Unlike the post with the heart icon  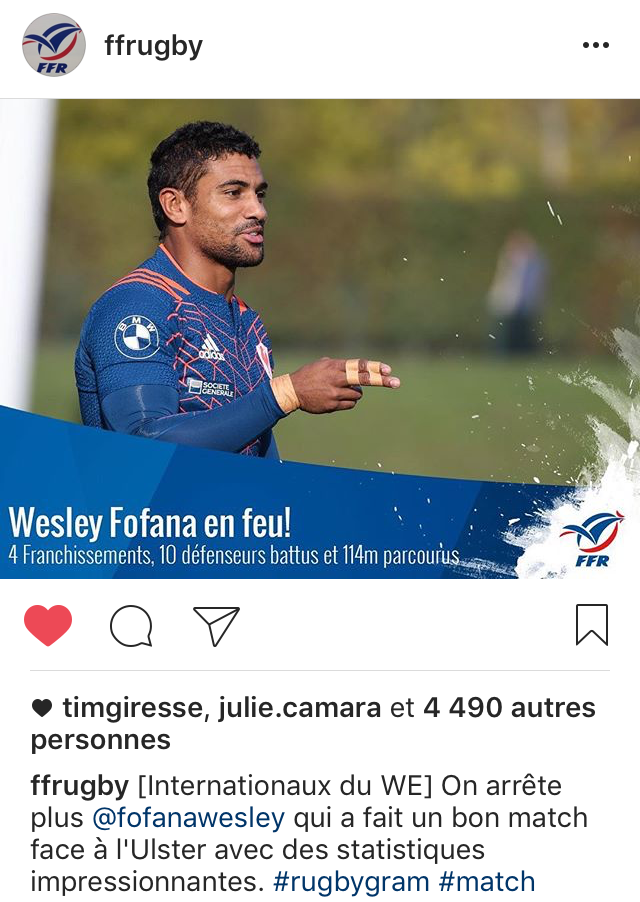48,626
